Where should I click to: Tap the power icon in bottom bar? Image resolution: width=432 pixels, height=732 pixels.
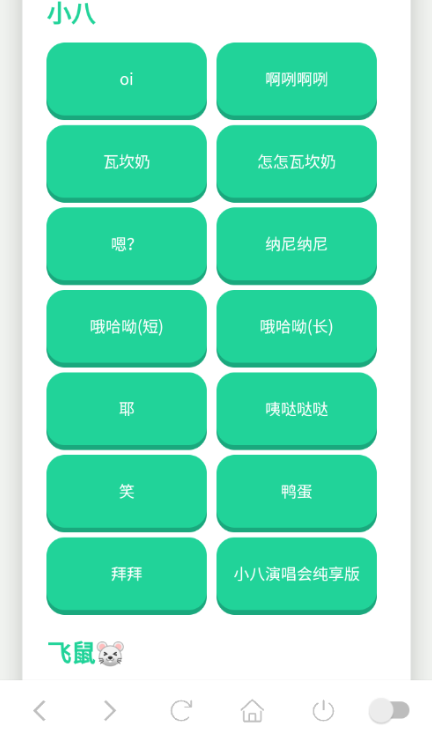[x=323, y=711]
